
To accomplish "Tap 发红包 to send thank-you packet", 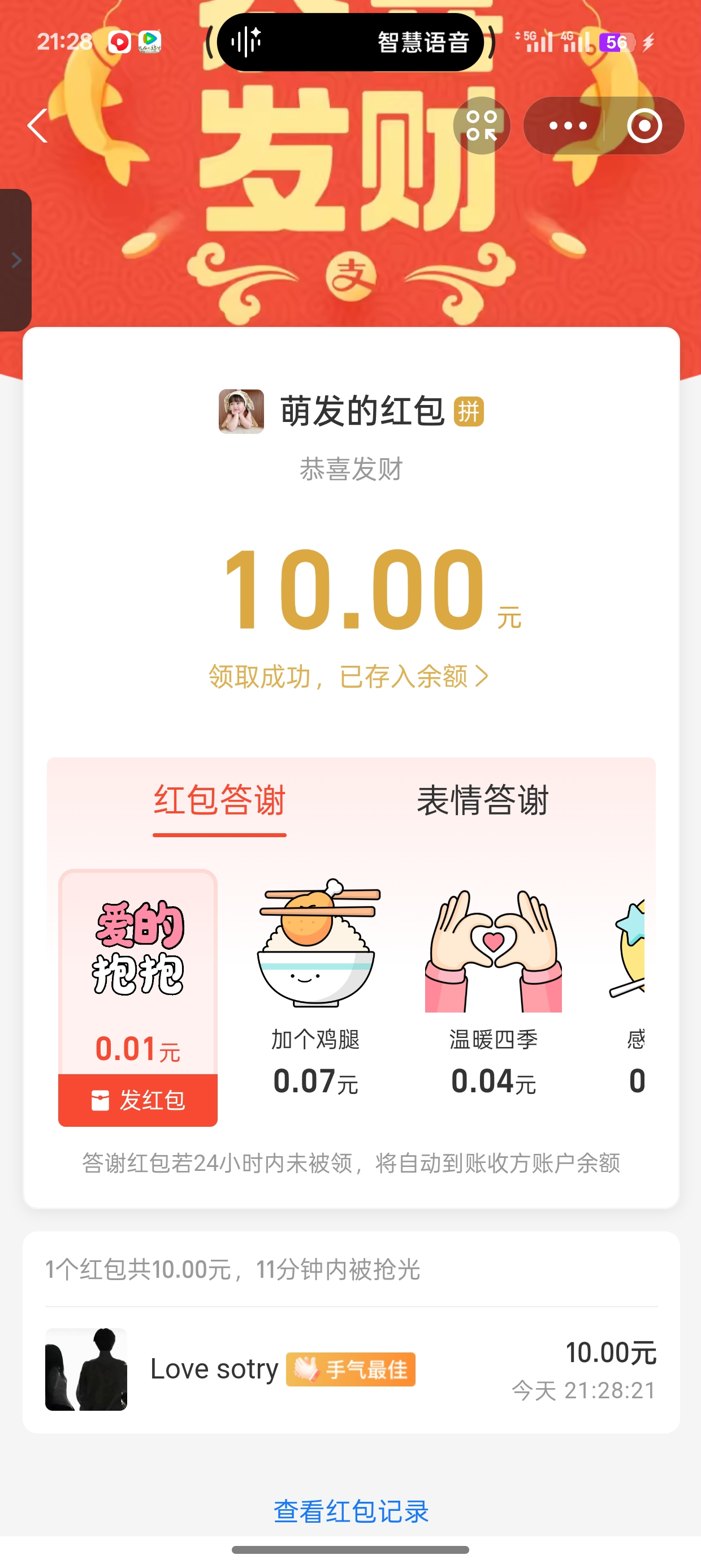I will tap(138, 1100).
